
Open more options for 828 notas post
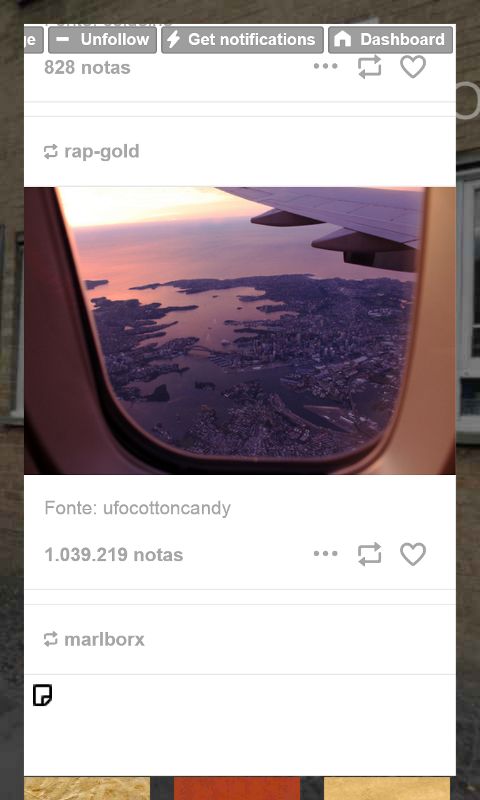click(325, 66)
